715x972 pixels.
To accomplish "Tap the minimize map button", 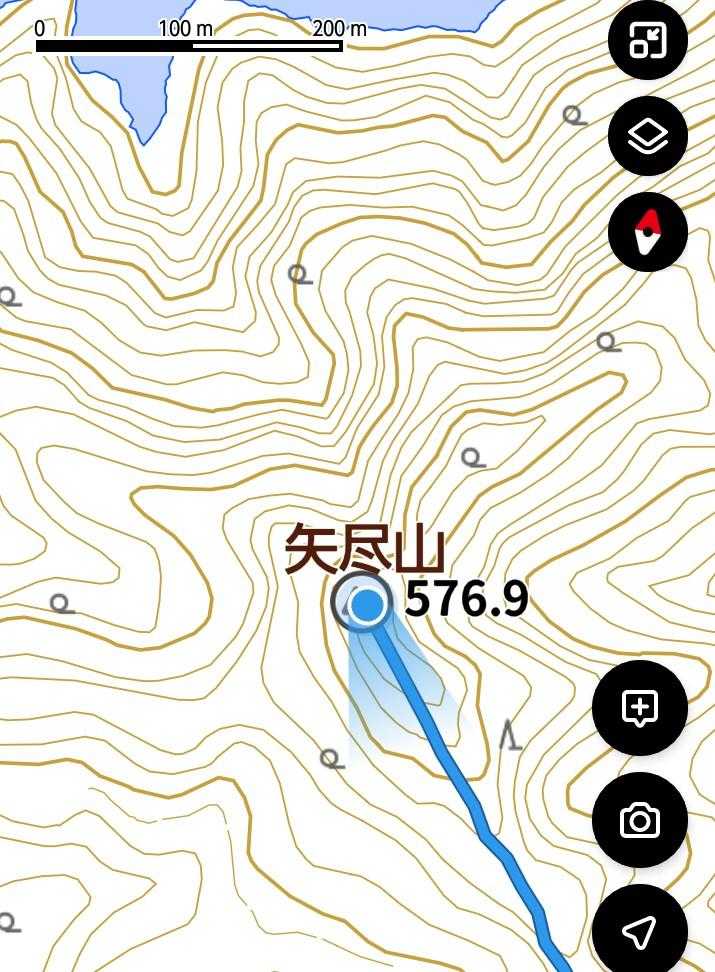I will [648, 41].
